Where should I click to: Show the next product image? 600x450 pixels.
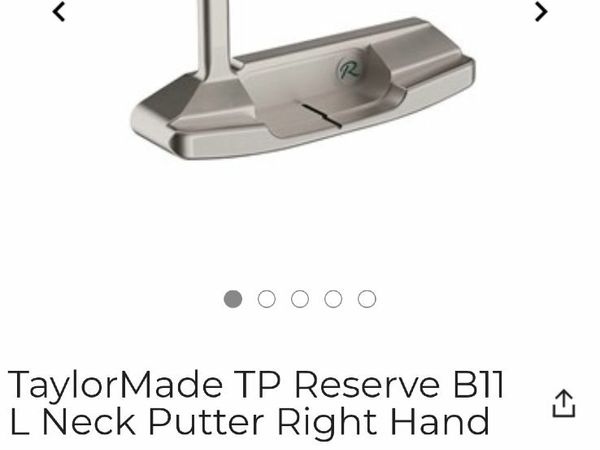tap(541, 12)
